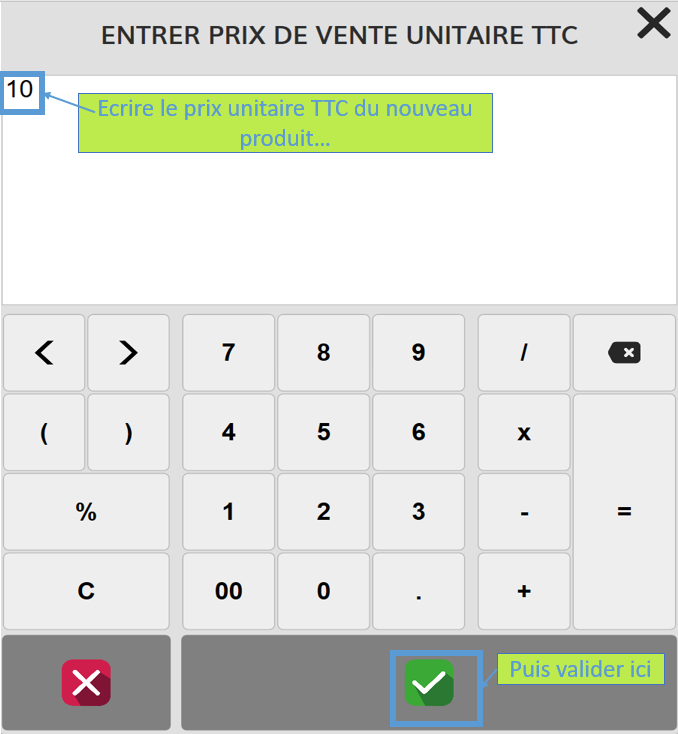Select the plus operator
Screen dimensions: 678x734
click(x=524, y=591)
